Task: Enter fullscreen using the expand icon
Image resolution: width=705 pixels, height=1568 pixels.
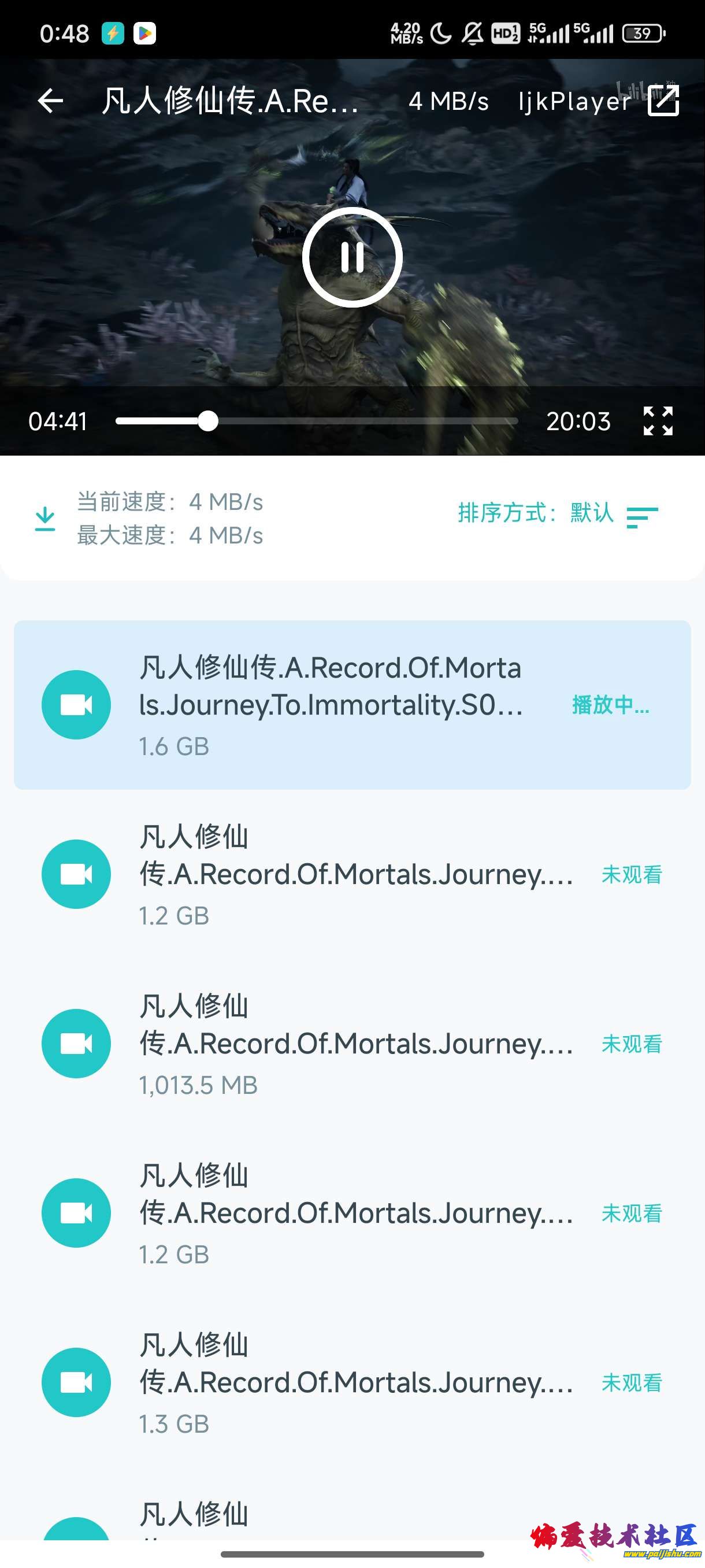Action: [659, 421]
